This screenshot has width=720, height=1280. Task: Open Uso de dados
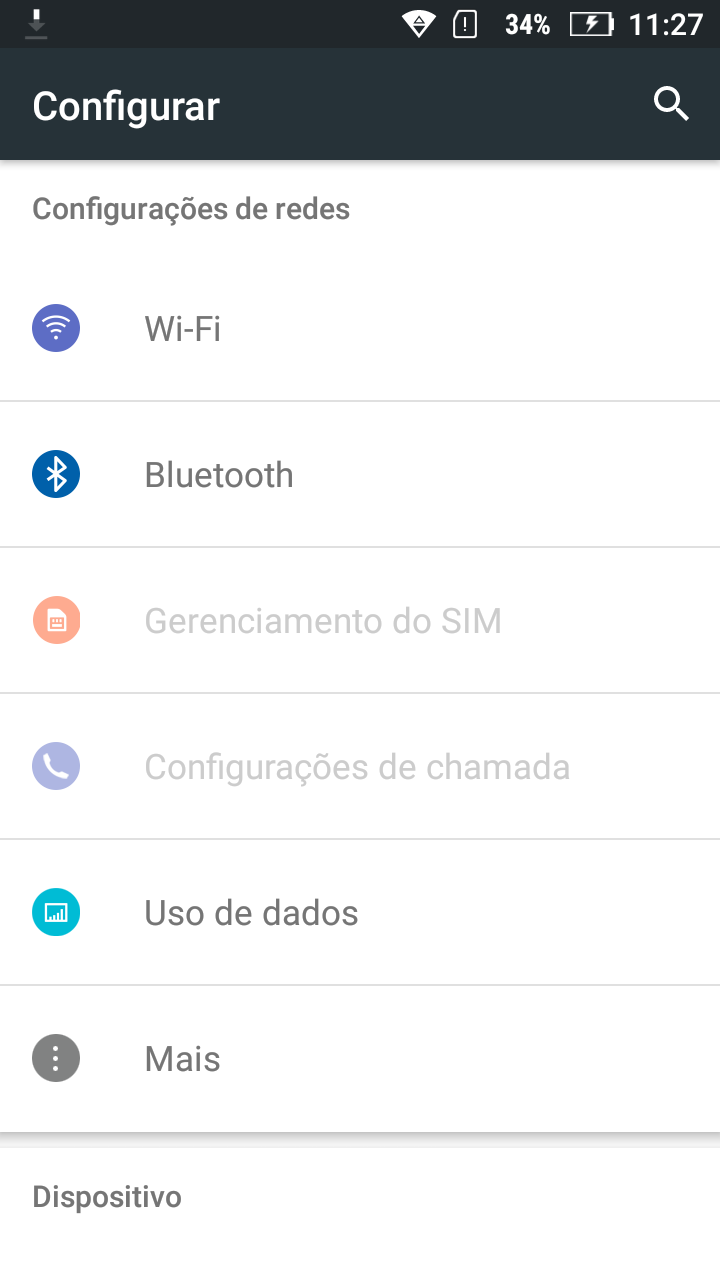coord(360,913)
